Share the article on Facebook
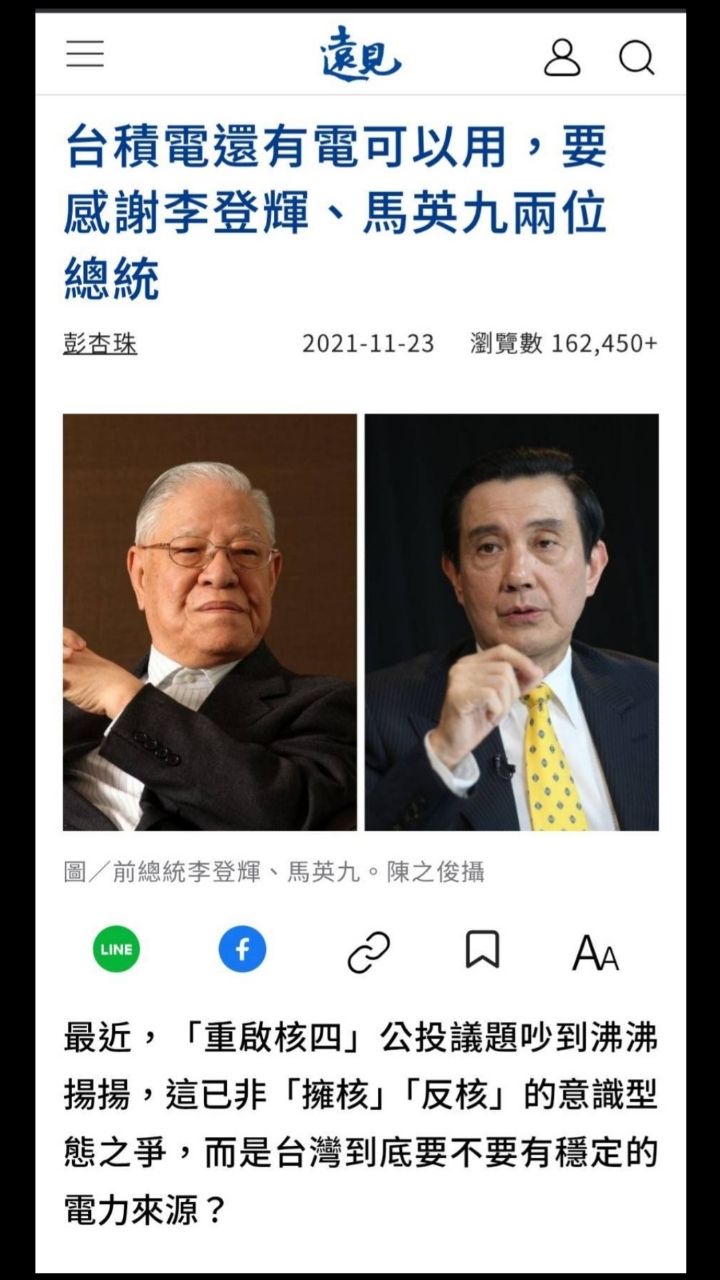This screenshot has height=1280, width=720. (x=242, y=949)
